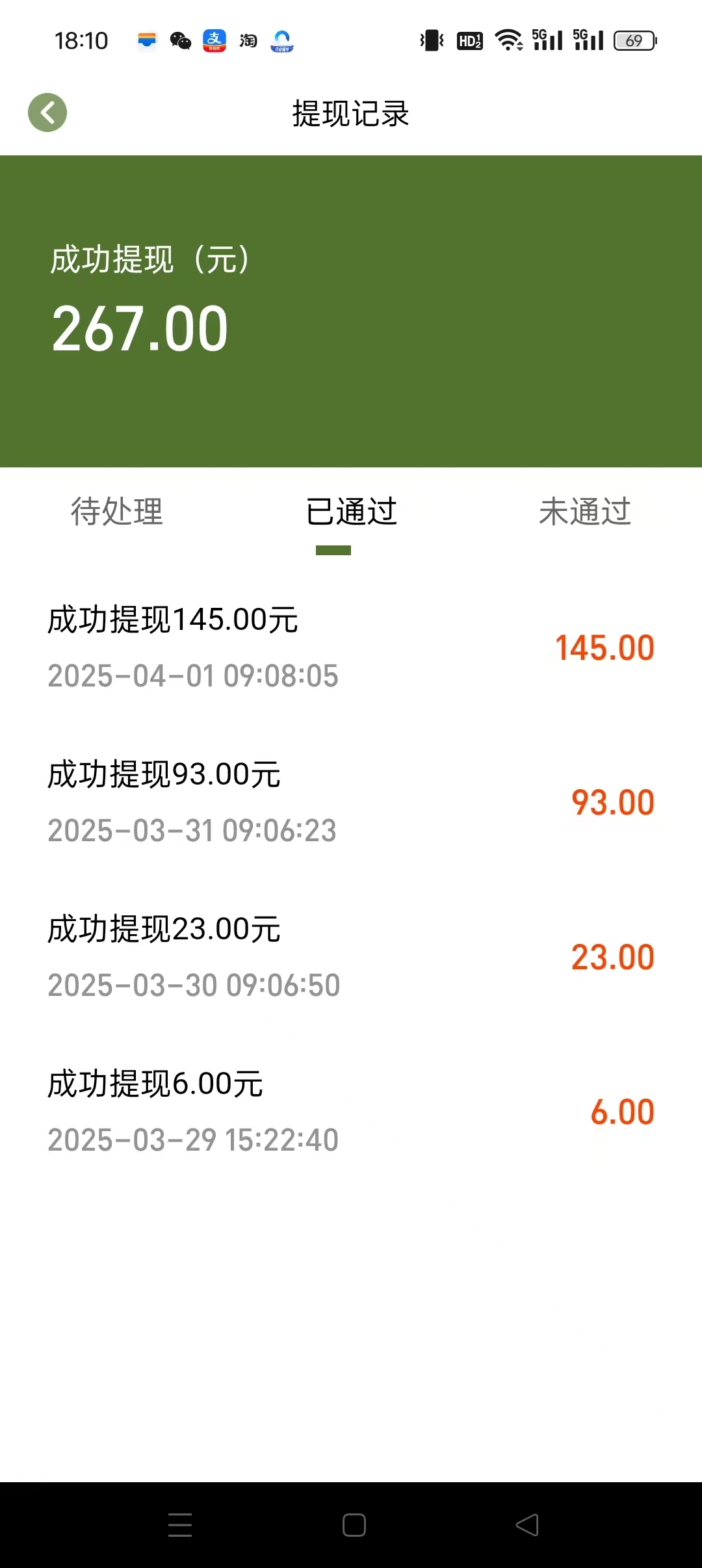This screenshot has width=702, height=1568.
Task: Tap the leftmost status bar notification icon
Action: click(146, 41)
